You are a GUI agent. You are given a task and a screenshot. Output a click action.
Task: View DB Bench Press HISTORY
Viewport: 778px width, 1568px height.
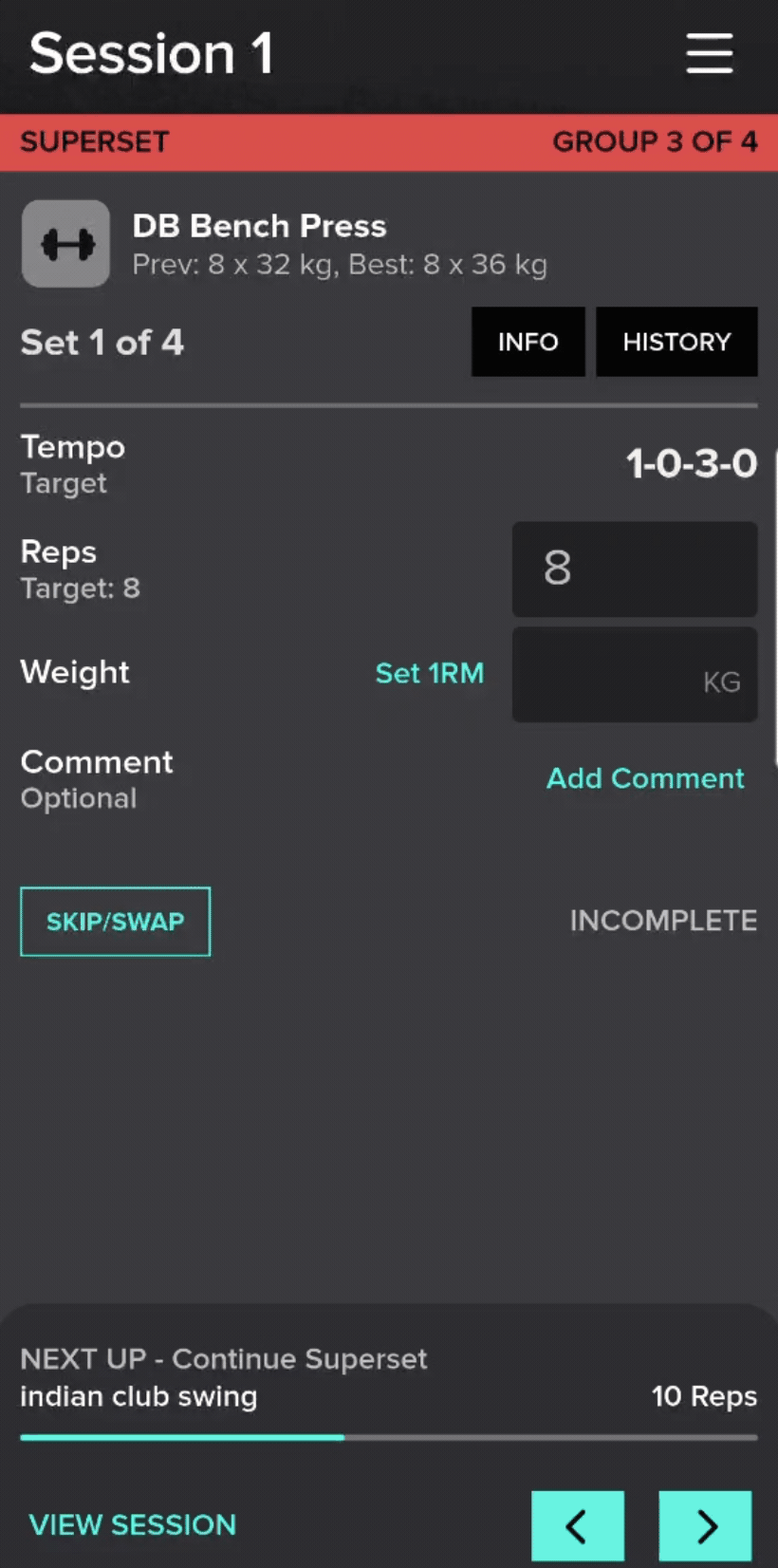[x=676, y=342]
